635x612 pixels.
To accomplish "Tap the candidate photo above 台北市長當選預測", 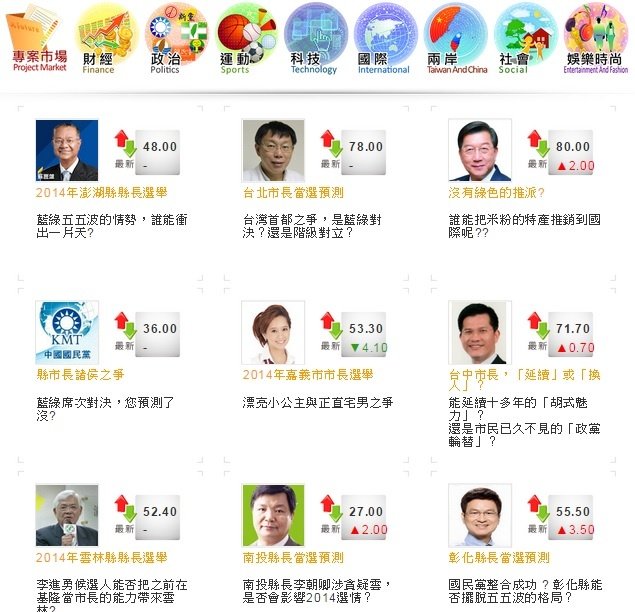I will [x=273, y=150].
